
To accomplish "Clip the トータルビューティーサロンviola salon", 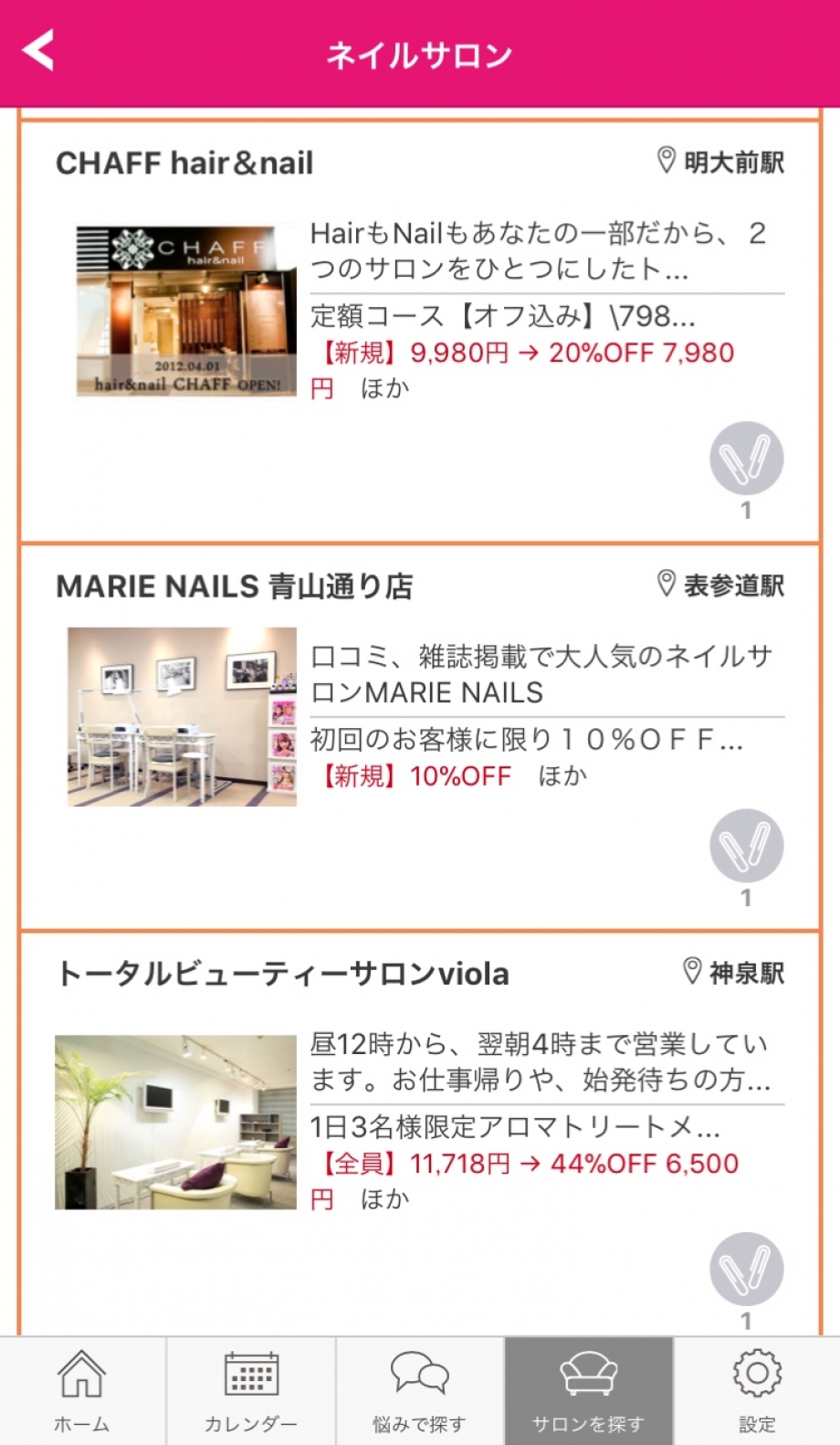I will [x=746, y=1269].
